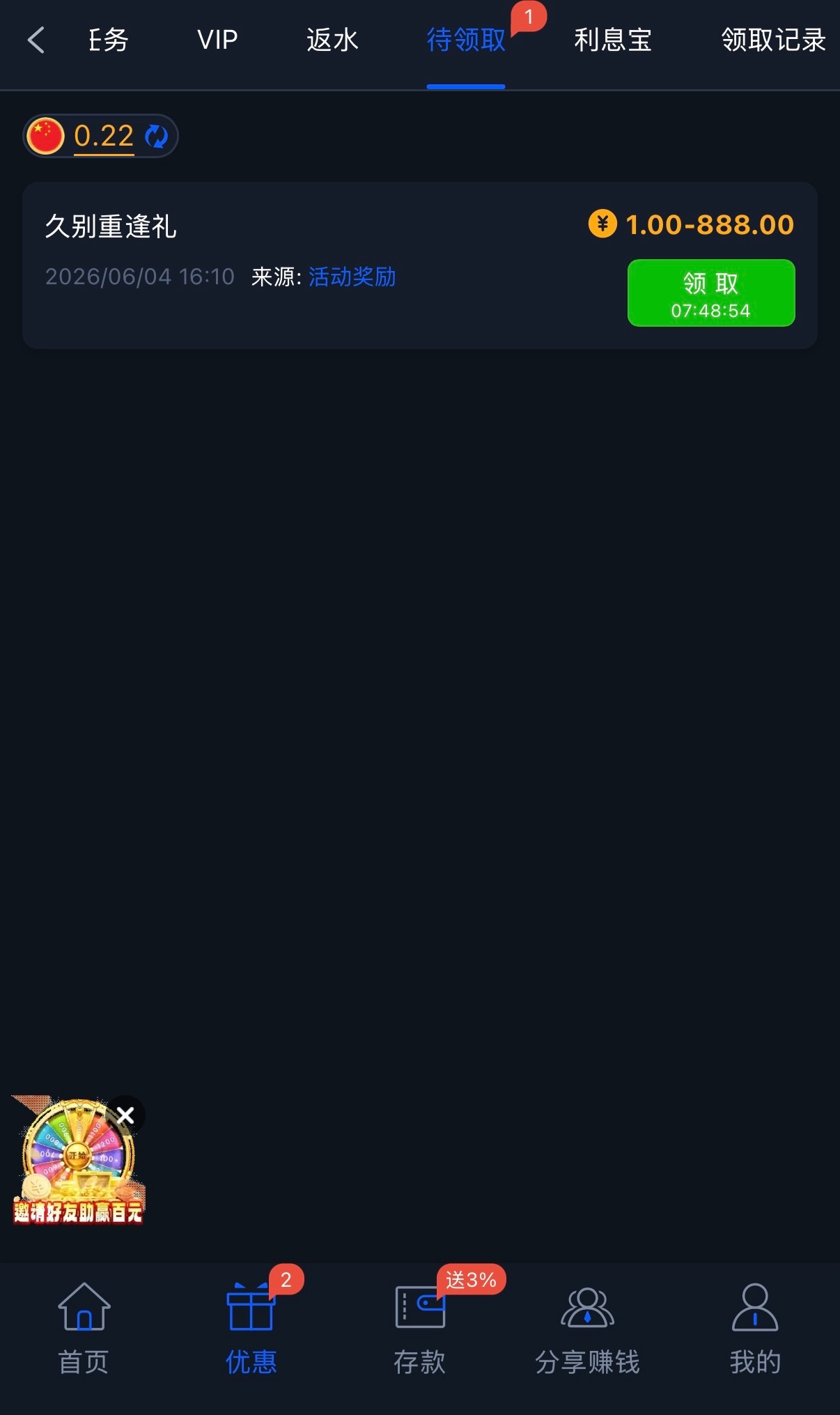Open the 优惠 promotions tab
The width and height of the screenshot is (840, 1415).
pyautogui.click(x=251, y=1329)
